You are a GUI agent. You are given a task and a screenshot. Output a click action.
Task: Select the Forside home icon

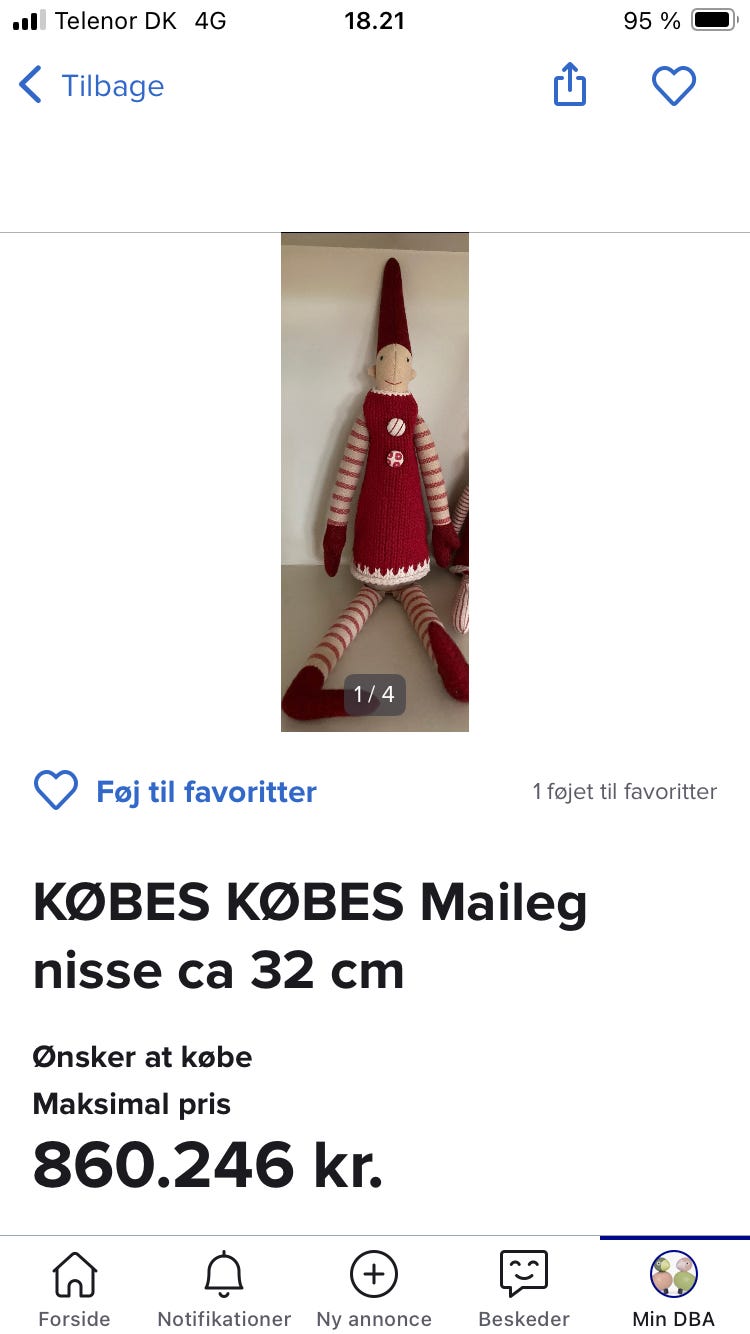74,1274
